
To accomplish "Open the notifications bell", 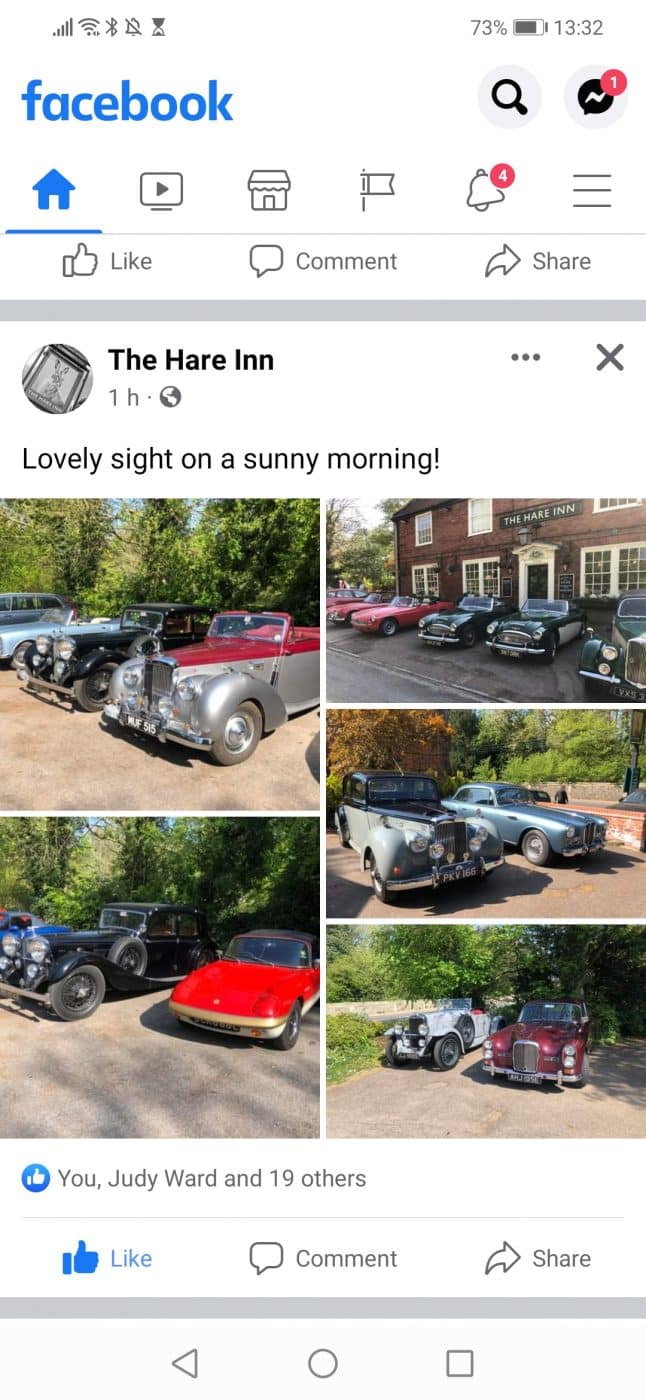I will point(486,190).
